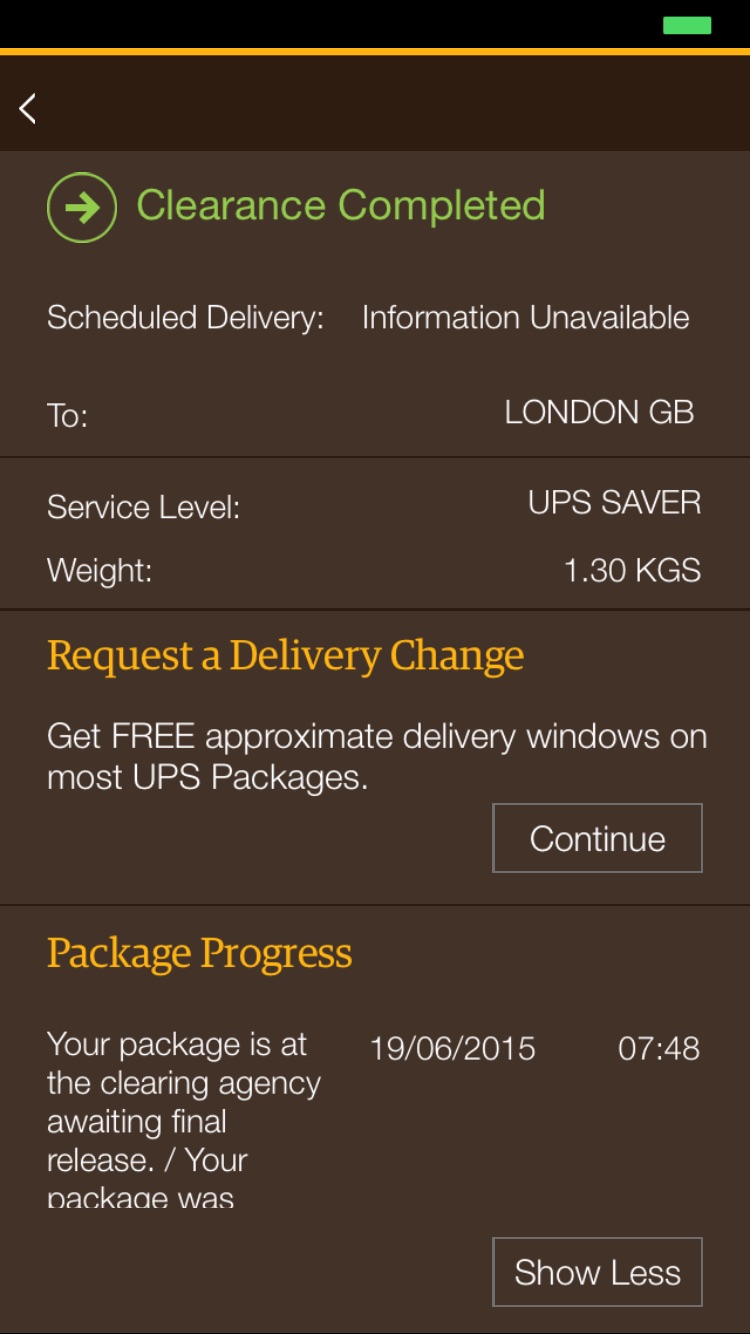Collapse package progress with Show Less
The height and width of the screenshot is (1334, 750).
(x=597, y=1272)
